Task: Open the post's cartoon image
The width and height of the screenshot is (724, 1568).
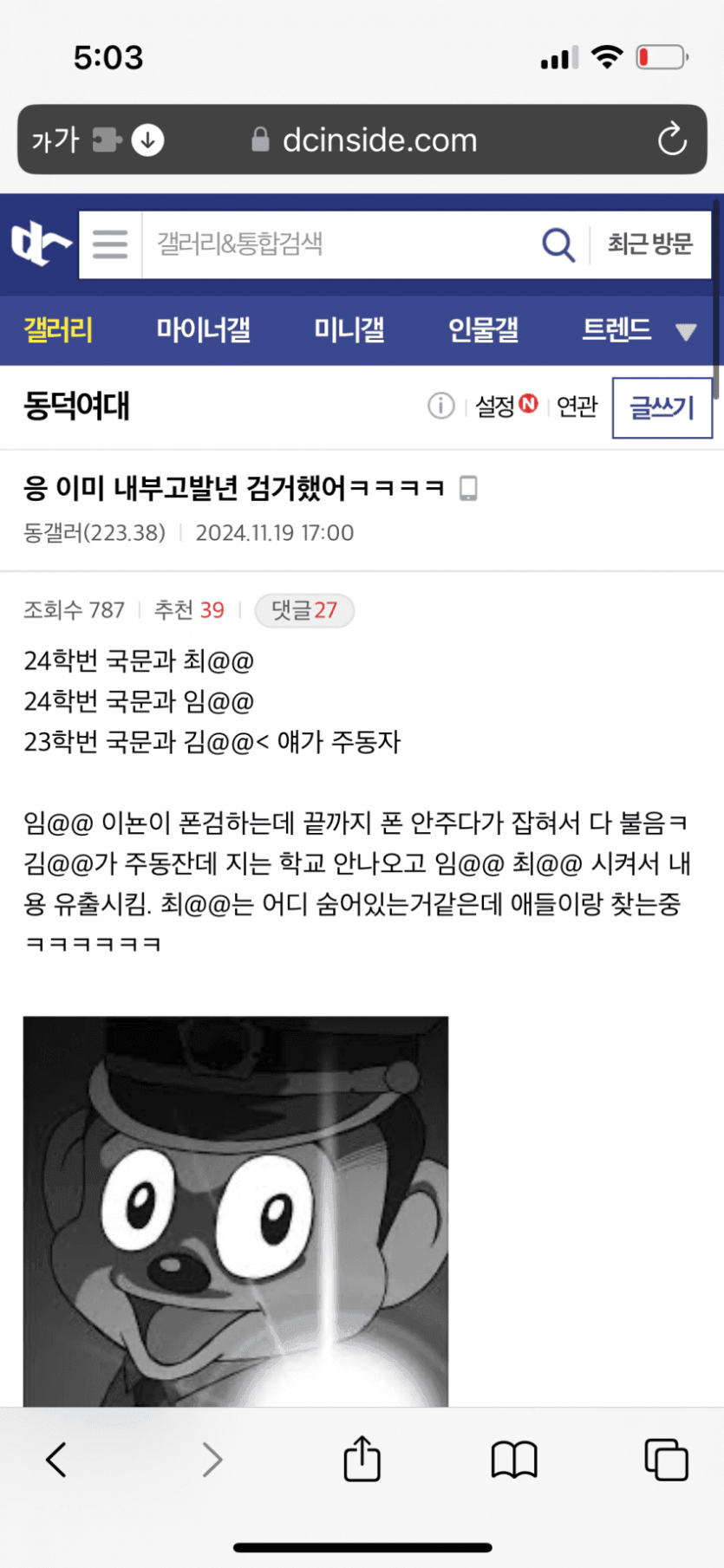Action: pos(236,1210)
